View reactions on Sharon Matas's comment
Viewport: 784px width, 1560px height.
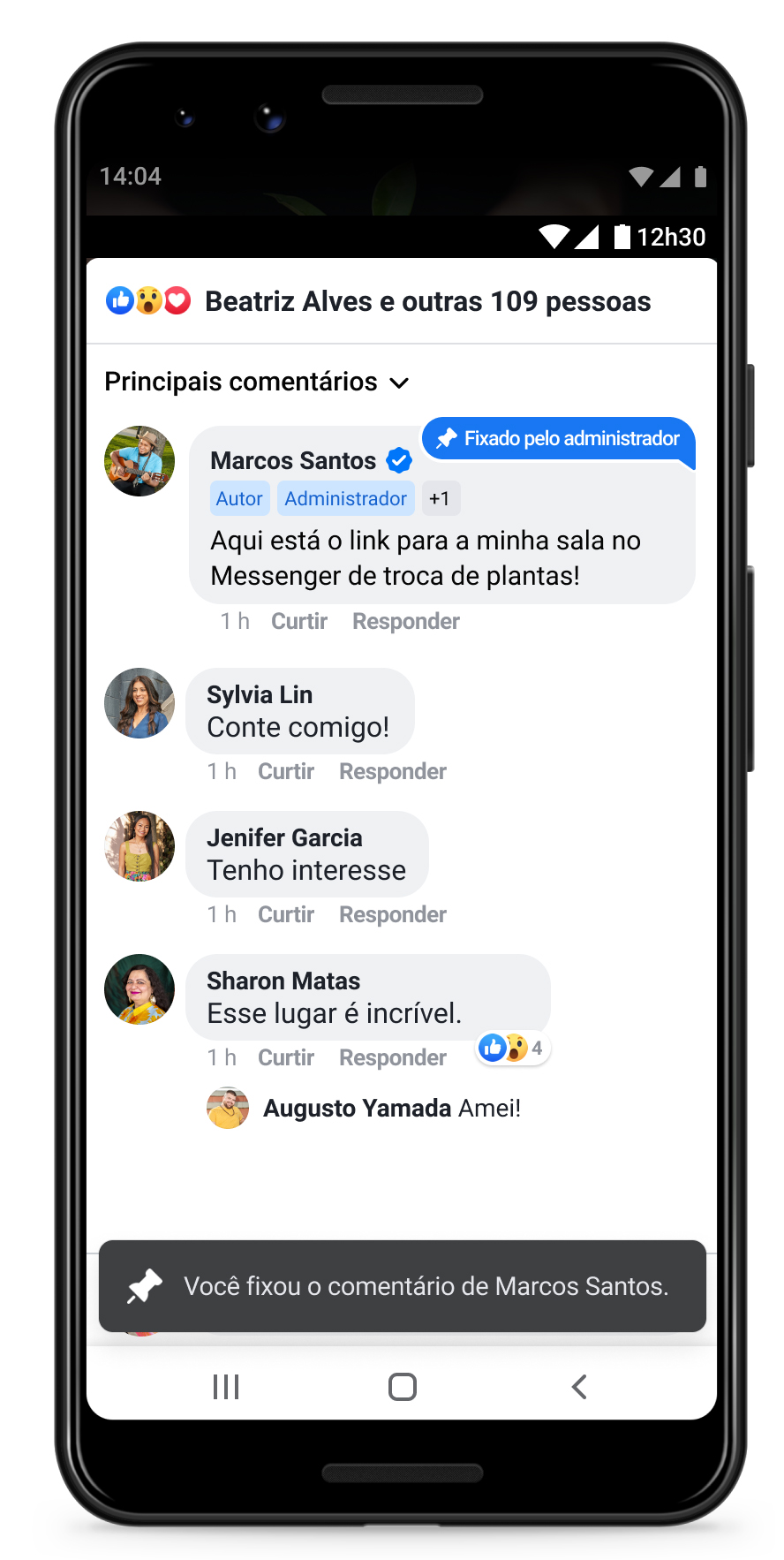click(x=512, y=1049)
